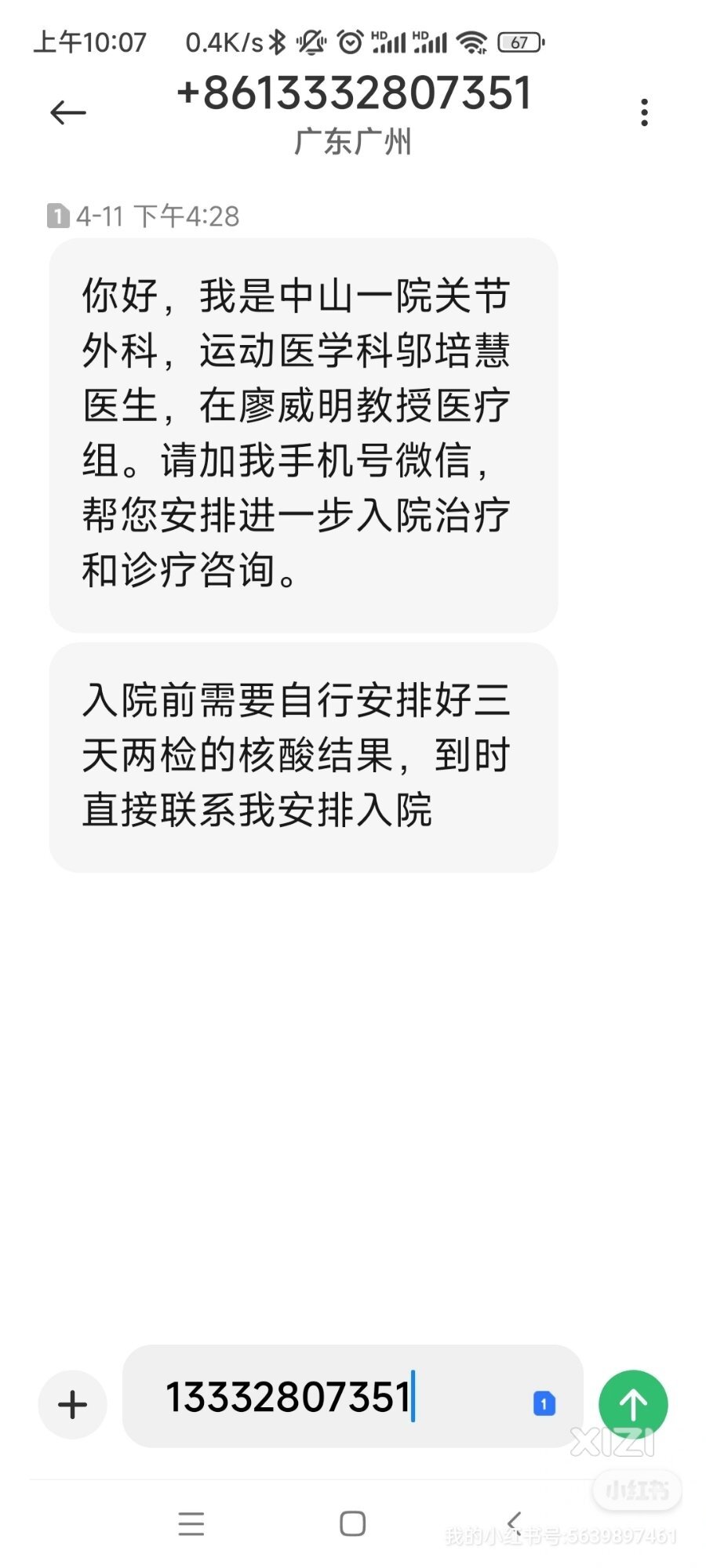Switch SIM card using the blue SIM icon
The image size is (706, 1568).
(544, 1403)
